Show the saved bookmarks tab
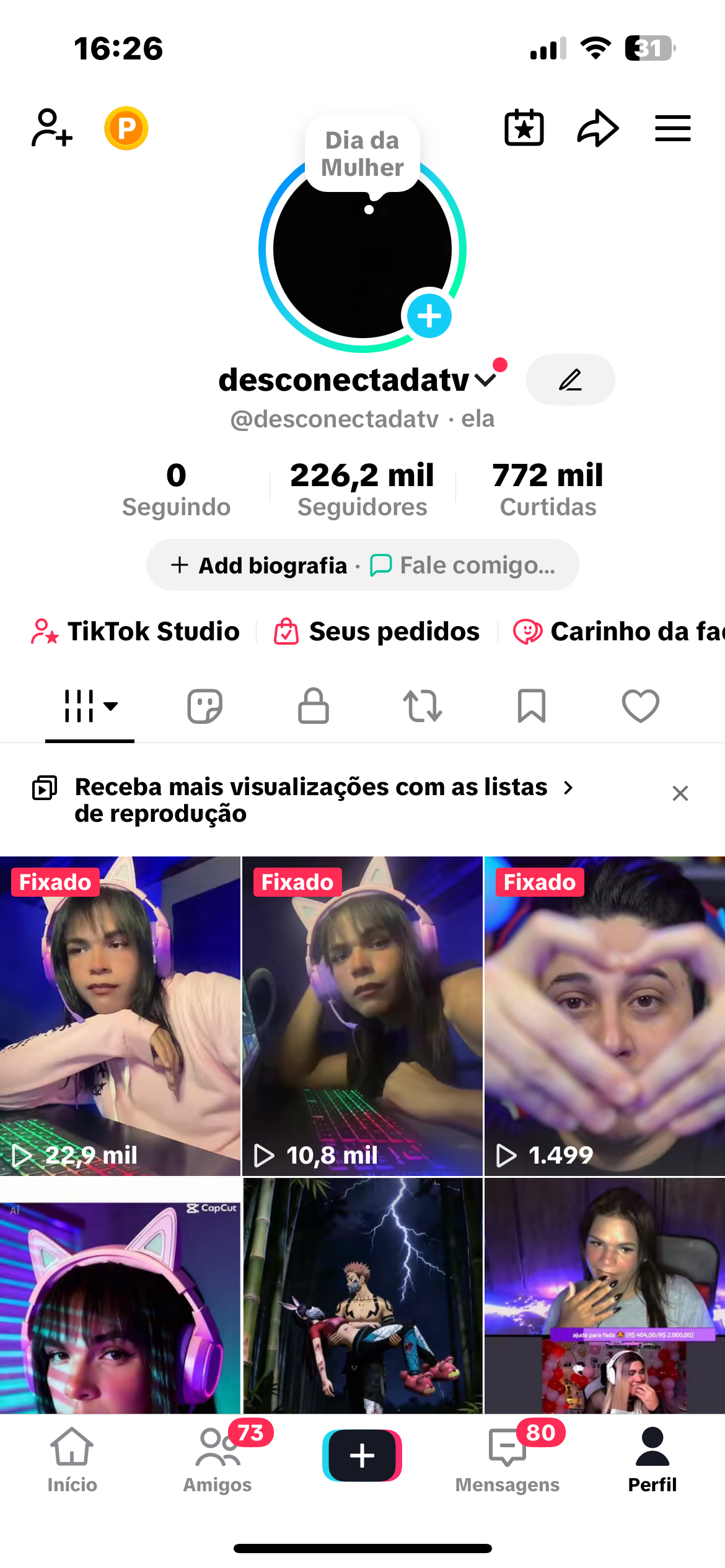This screenshot has height=1568, width=725. [x=532, y=706]
